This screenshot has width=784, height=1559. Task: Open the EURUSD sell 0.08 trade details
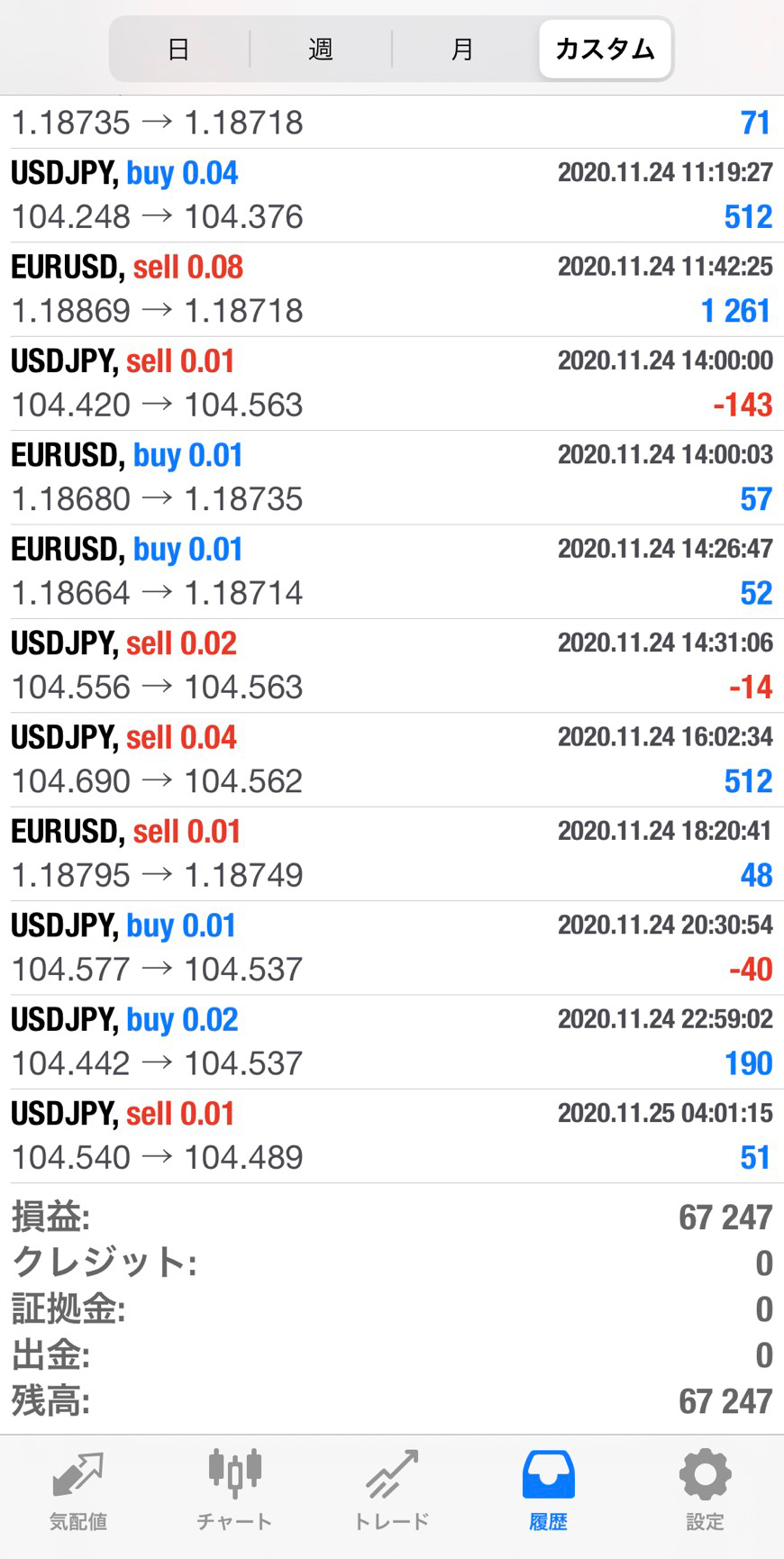pyautogui.click(x=391, y=289)
